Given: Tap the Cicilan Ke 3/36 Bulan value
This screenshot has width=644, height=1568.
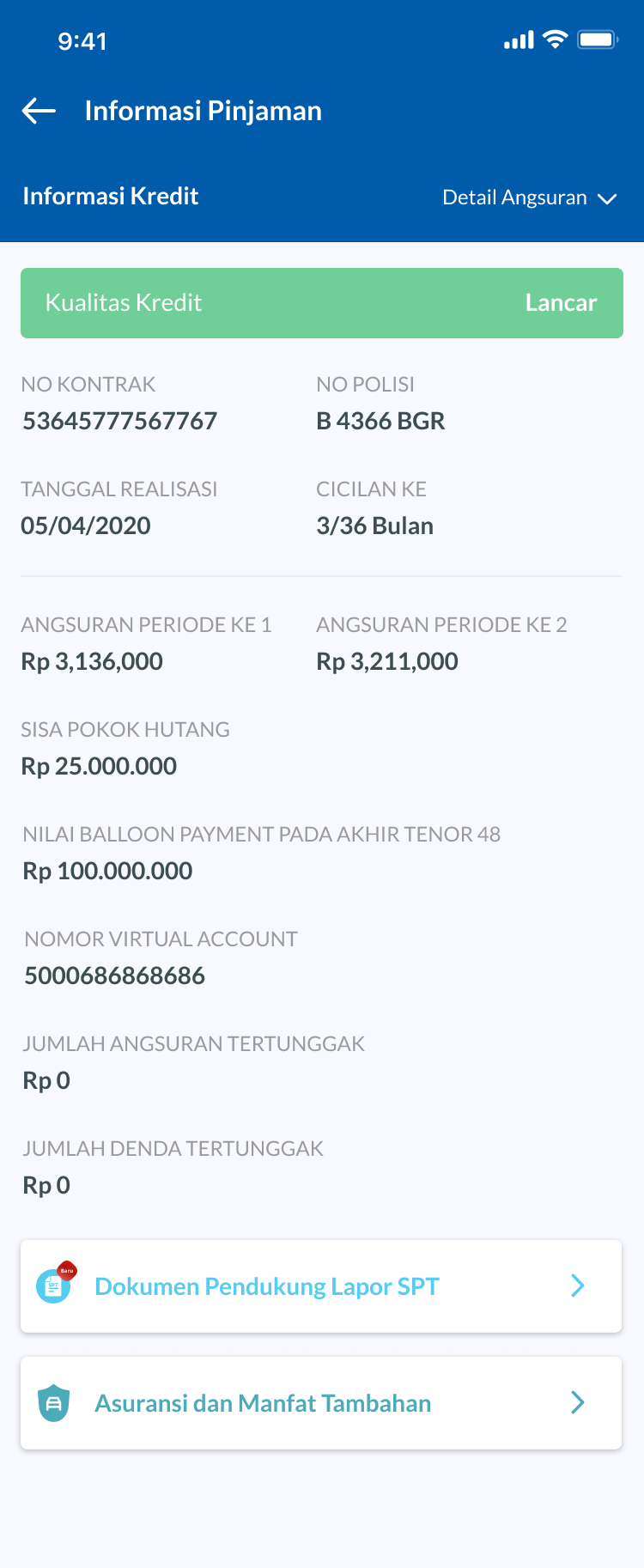Looking at the screenshot, I should (x=374, y=525).
